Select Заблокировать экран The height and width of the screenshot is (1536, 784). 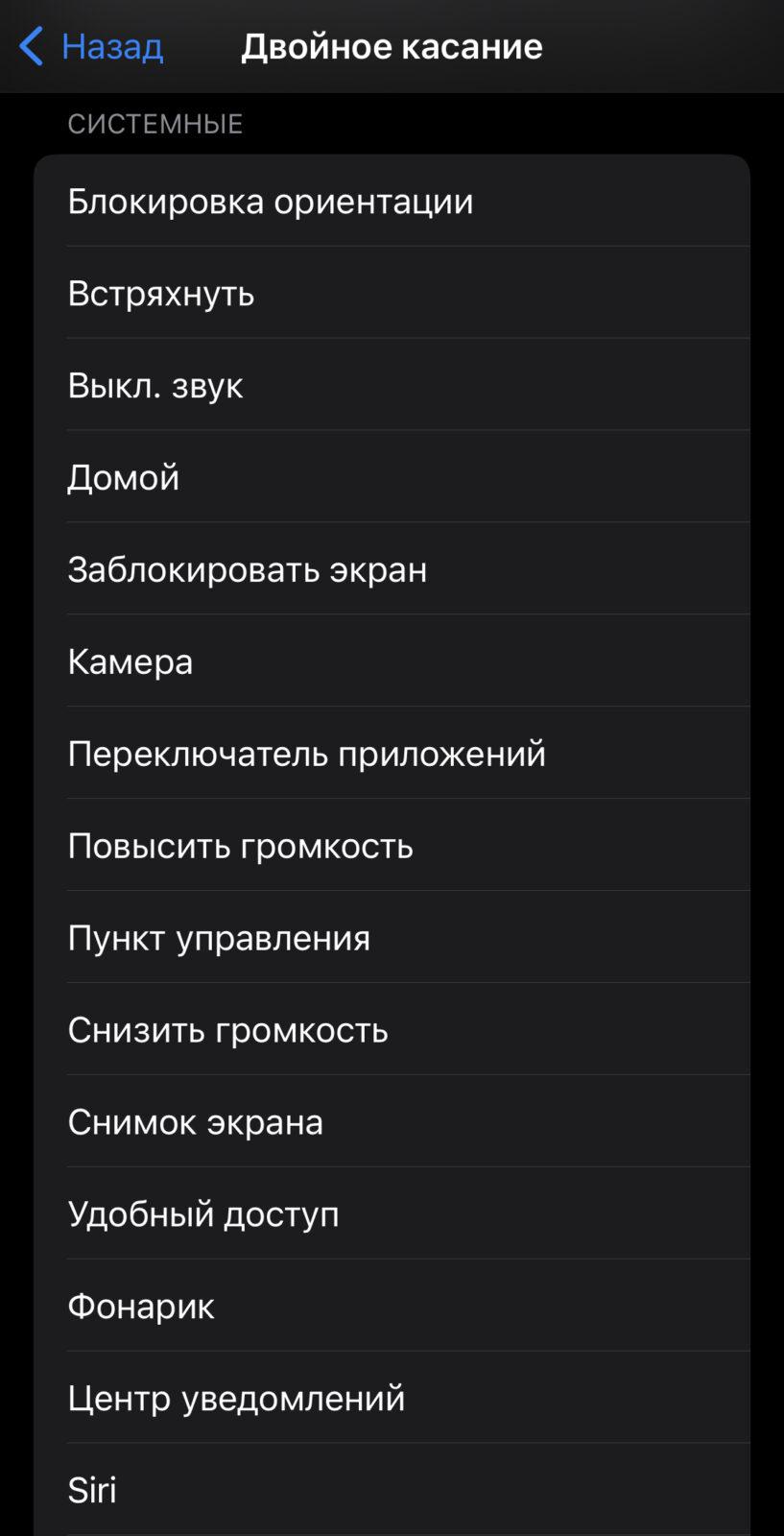[392, 569]
